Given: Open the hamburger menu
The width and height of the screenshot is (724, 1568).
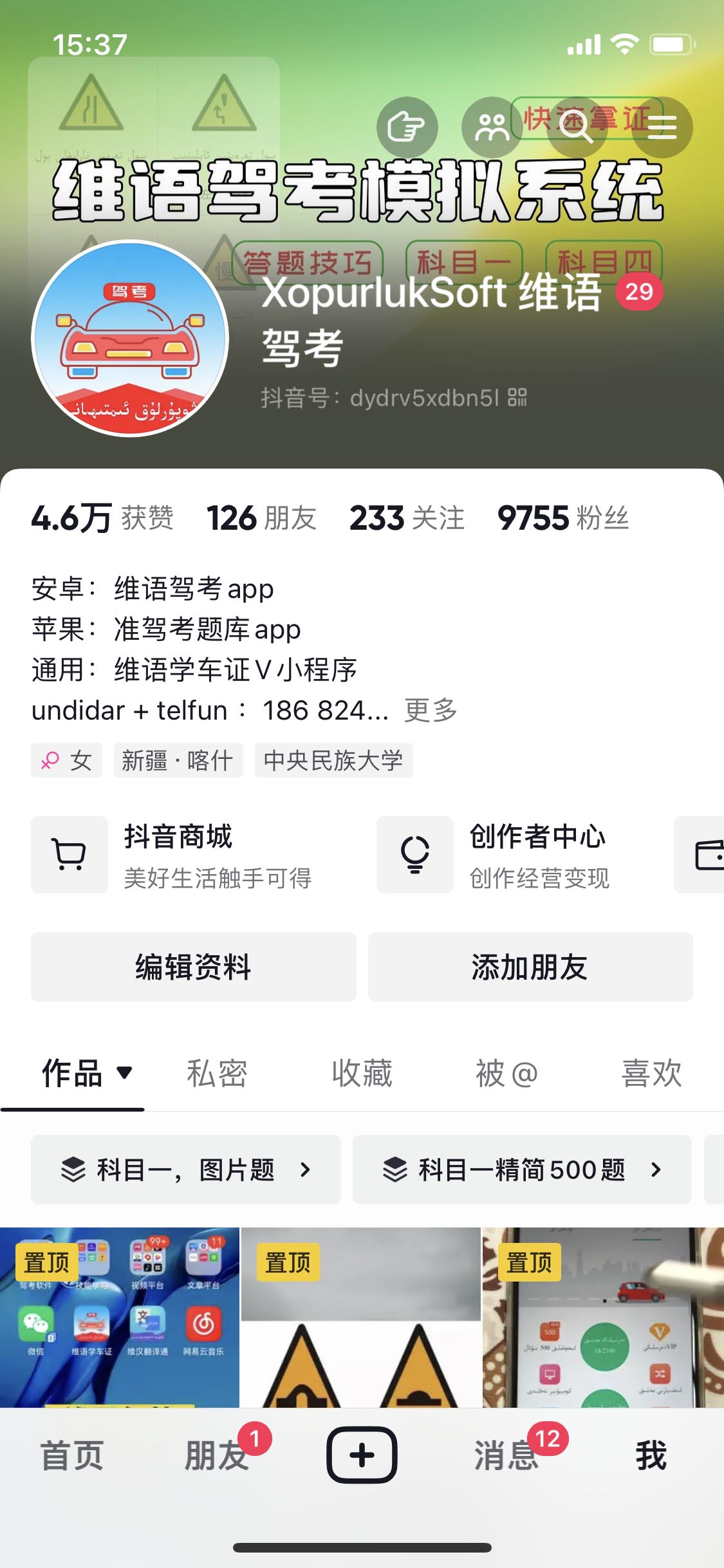Looking at the screenshot, I should (x=662, y=127).
